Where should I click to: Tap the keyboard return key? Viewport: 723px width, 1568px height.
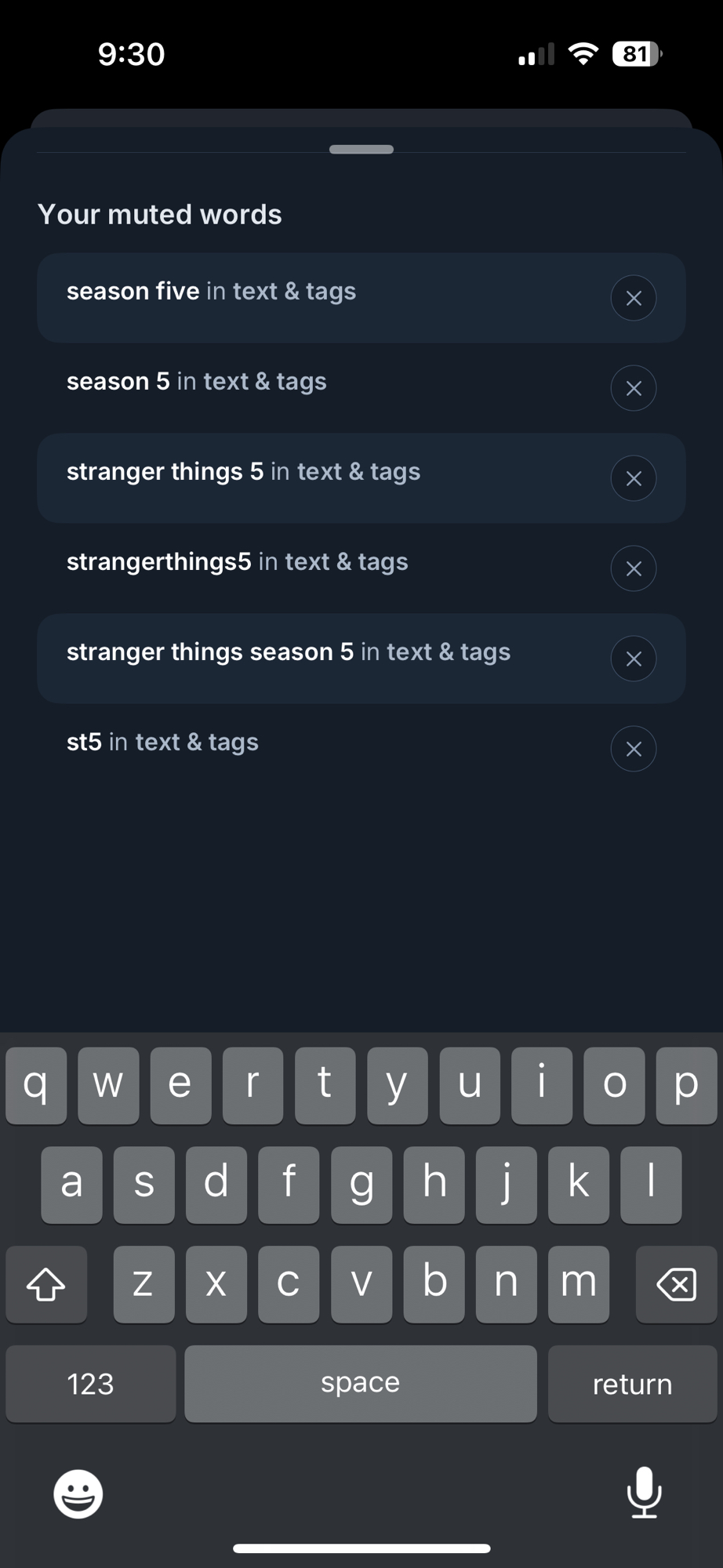632,1384
